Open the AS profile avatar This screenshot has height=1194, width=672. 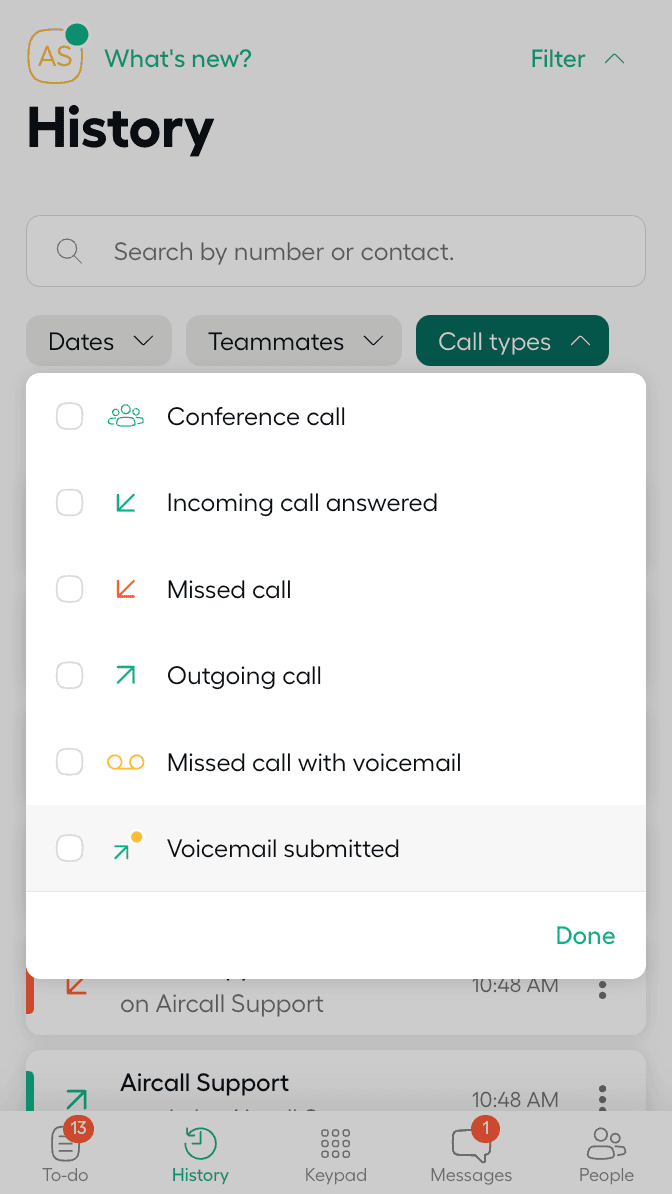point(55,56)
